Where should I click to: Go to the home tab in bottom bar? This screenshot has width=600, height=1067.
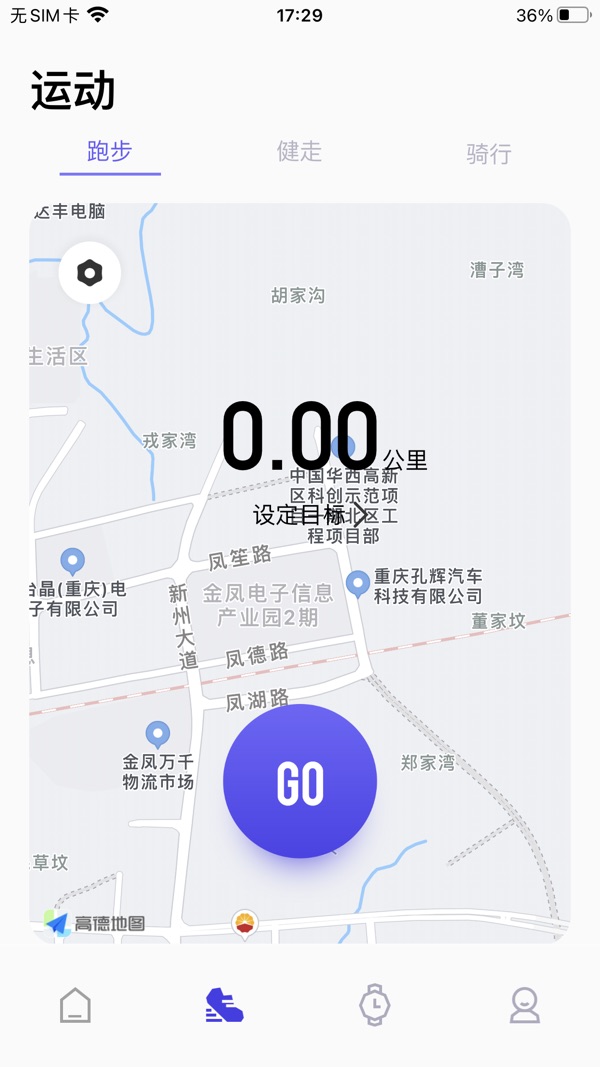[76, 1005]
